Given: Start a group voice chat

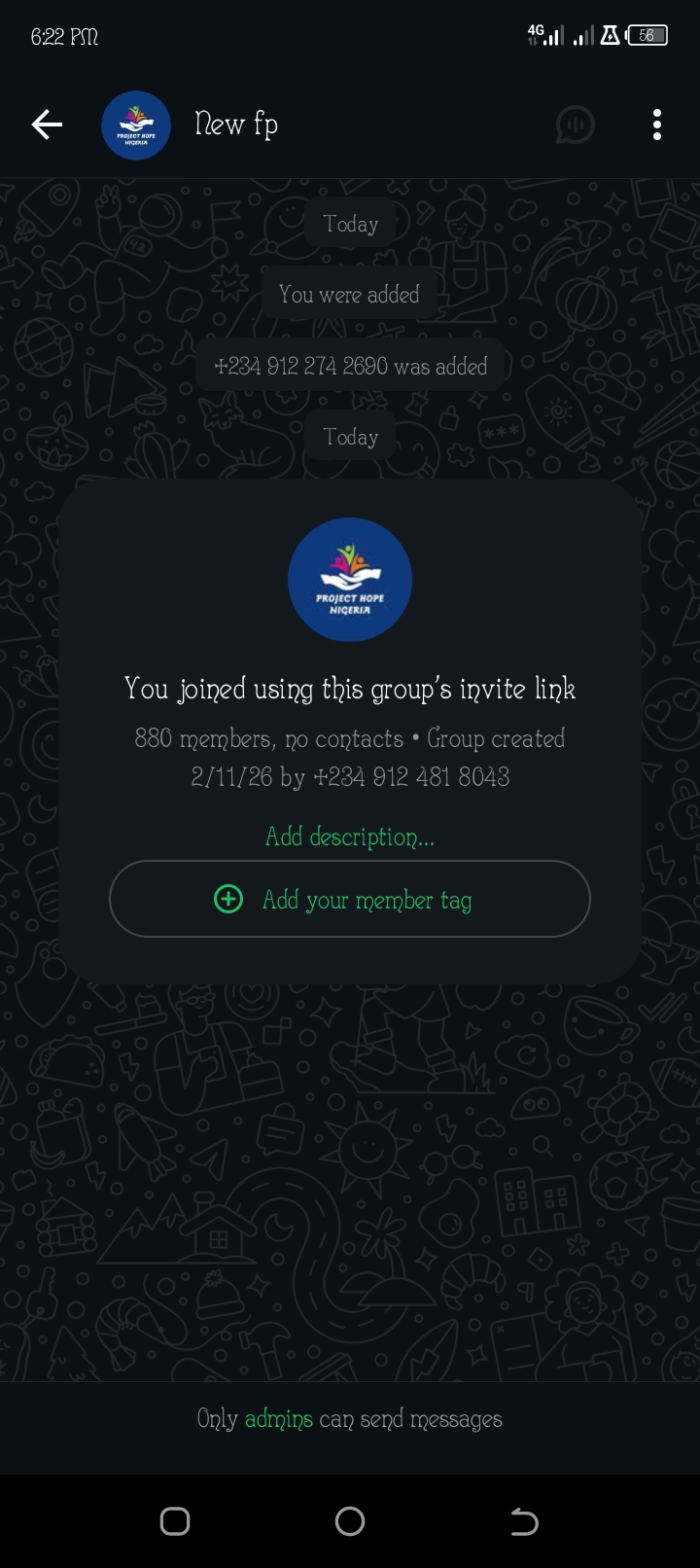Looking at the screenshot, I should tap(575, 125).
